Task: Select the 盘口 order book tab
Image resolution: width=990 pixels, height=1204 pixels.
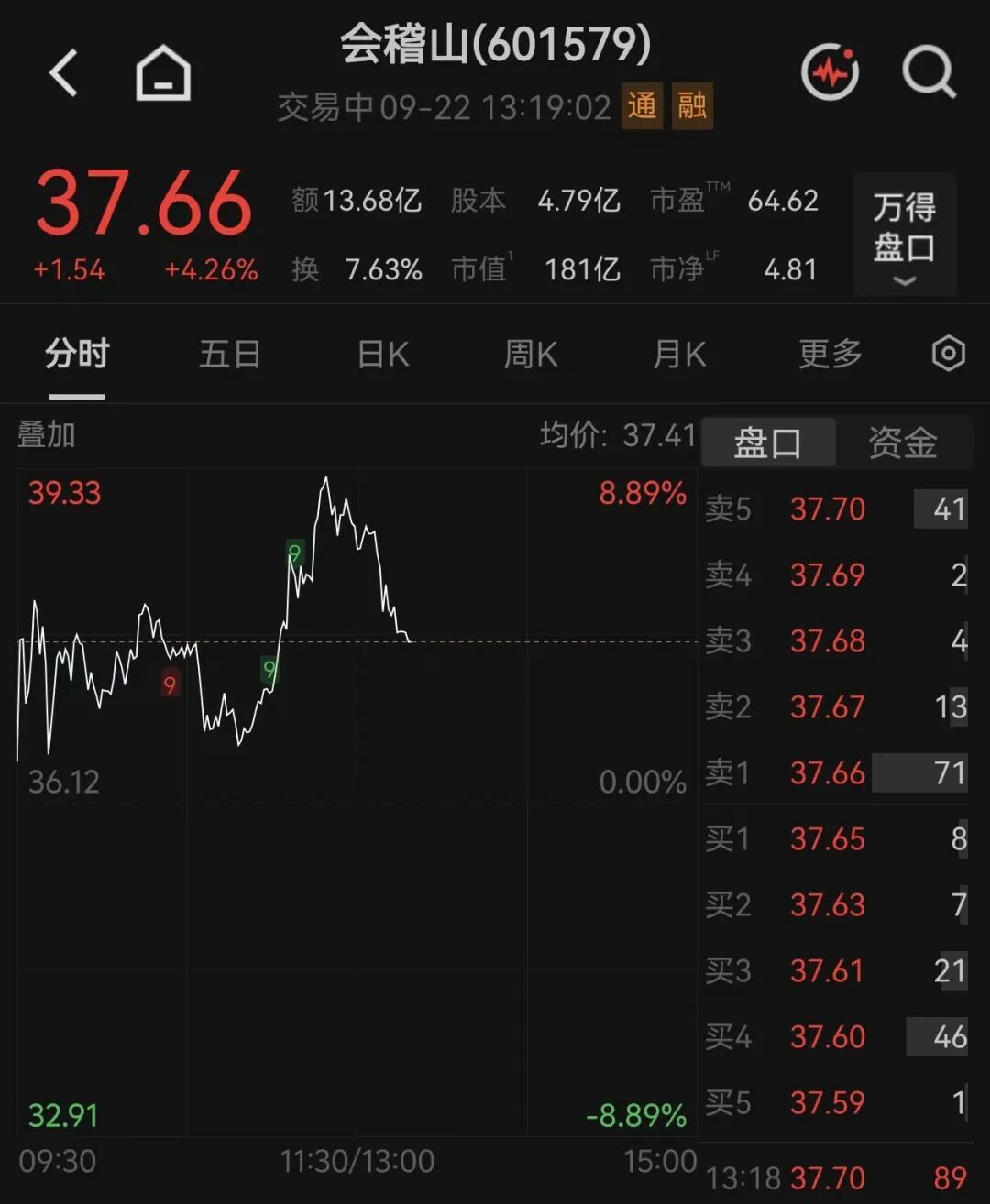Action: [x=768, y=443]
